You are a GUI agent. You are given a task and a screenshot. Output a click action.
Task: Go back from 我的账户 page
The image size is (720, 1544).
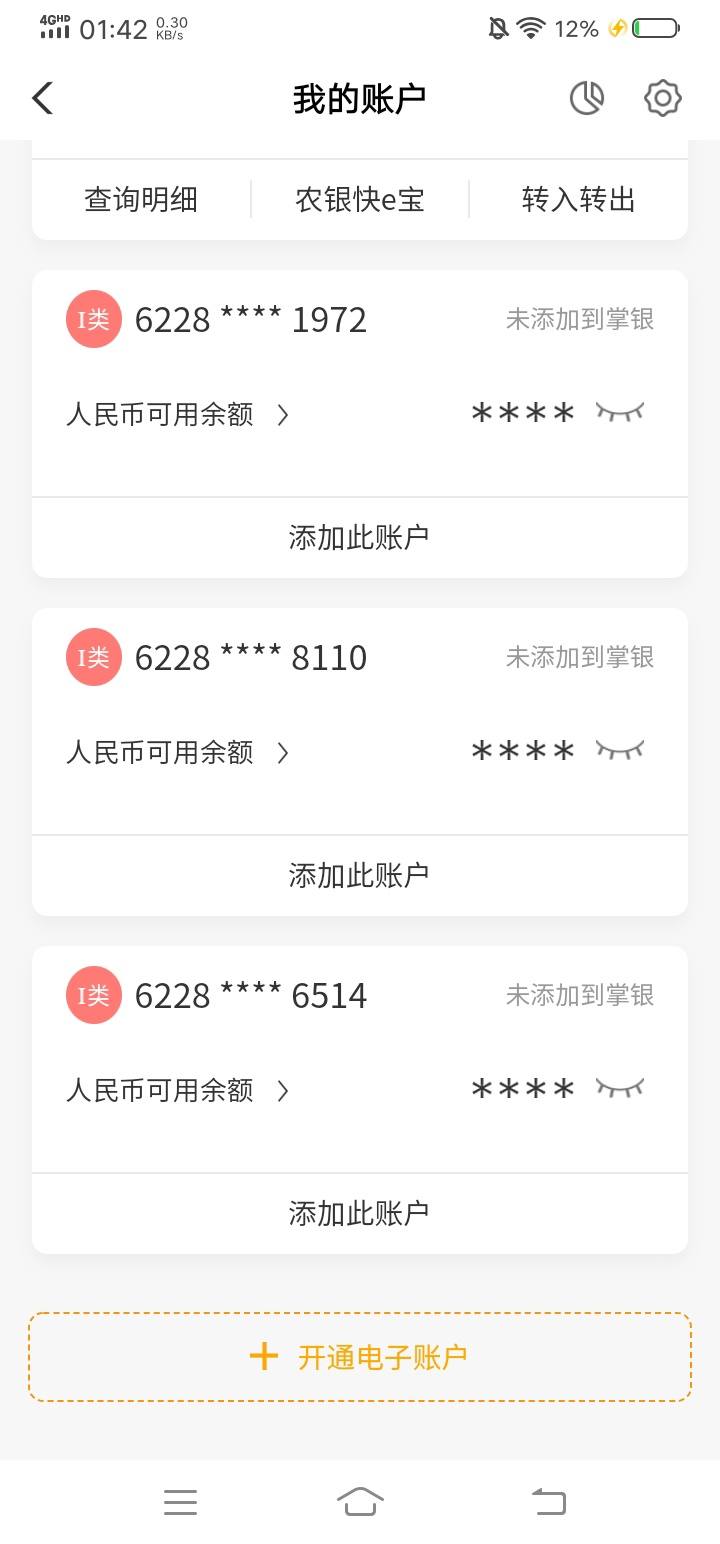[42, 98]
